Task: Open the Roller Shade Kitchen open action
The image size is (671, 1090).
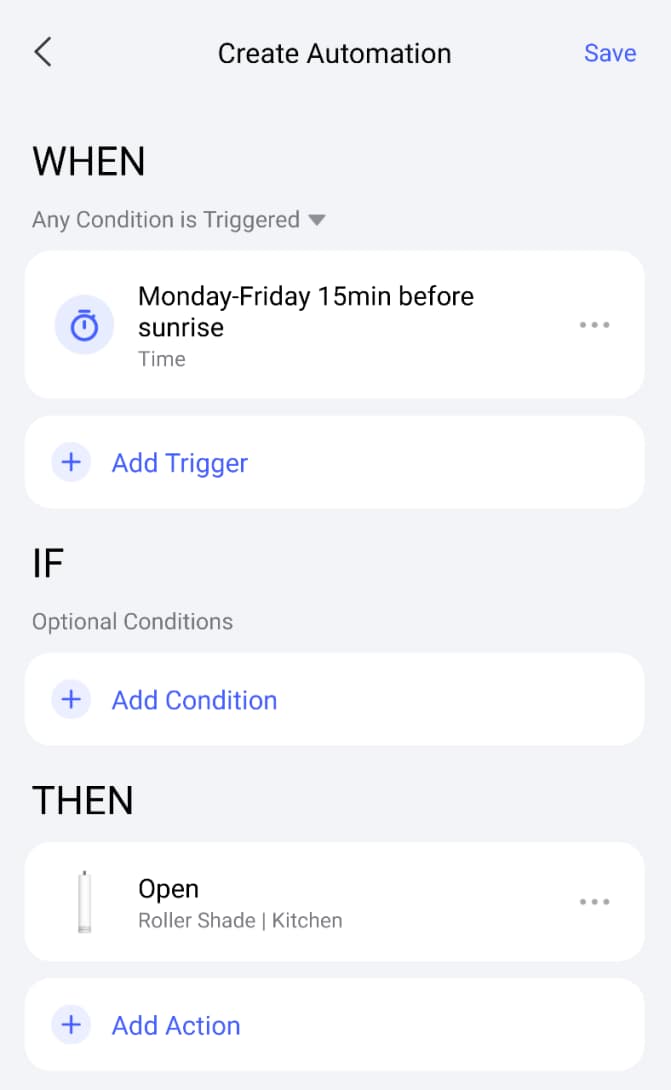Action: [x=300, y=902]
